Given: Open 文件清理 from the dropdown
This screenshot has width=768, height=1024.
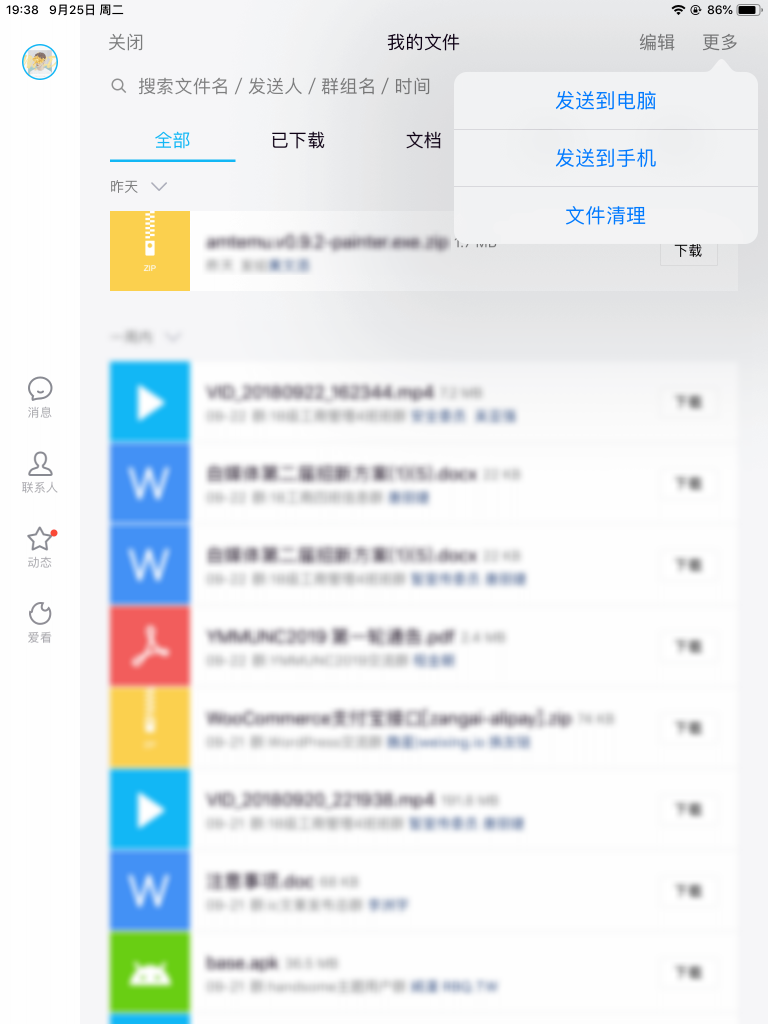Looking at the screenshot, I should (x=605, y=215).
